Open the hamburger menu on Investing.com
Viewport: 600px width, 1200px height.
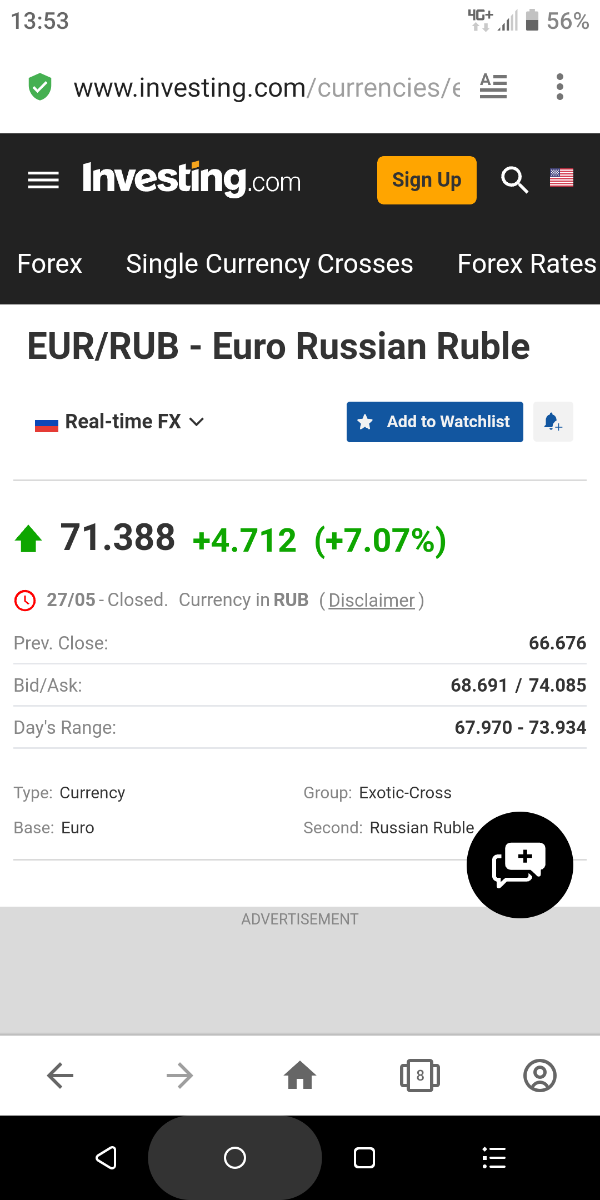click(43, 180)
